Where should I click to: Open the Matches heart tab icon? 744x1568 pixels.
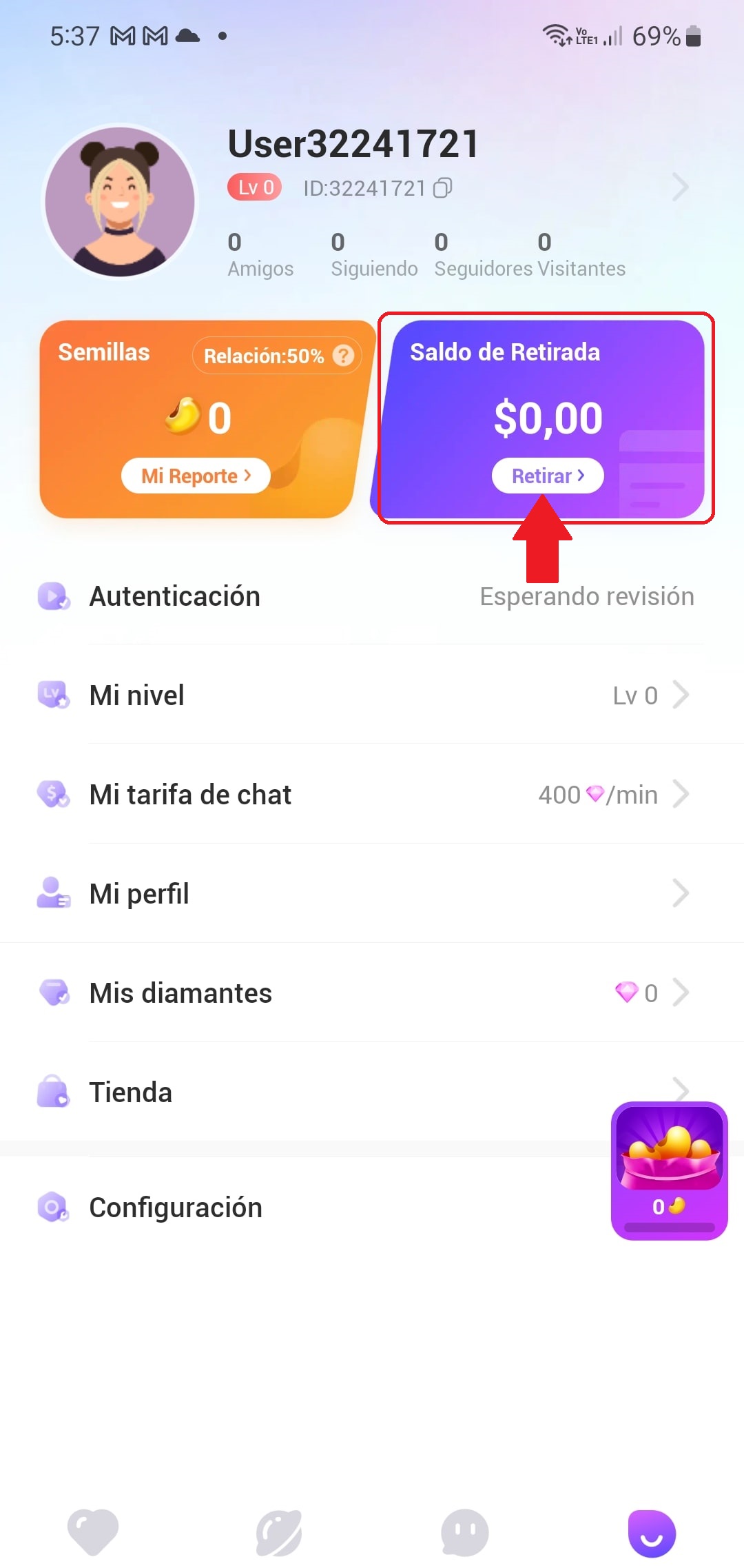point(93,1531)
